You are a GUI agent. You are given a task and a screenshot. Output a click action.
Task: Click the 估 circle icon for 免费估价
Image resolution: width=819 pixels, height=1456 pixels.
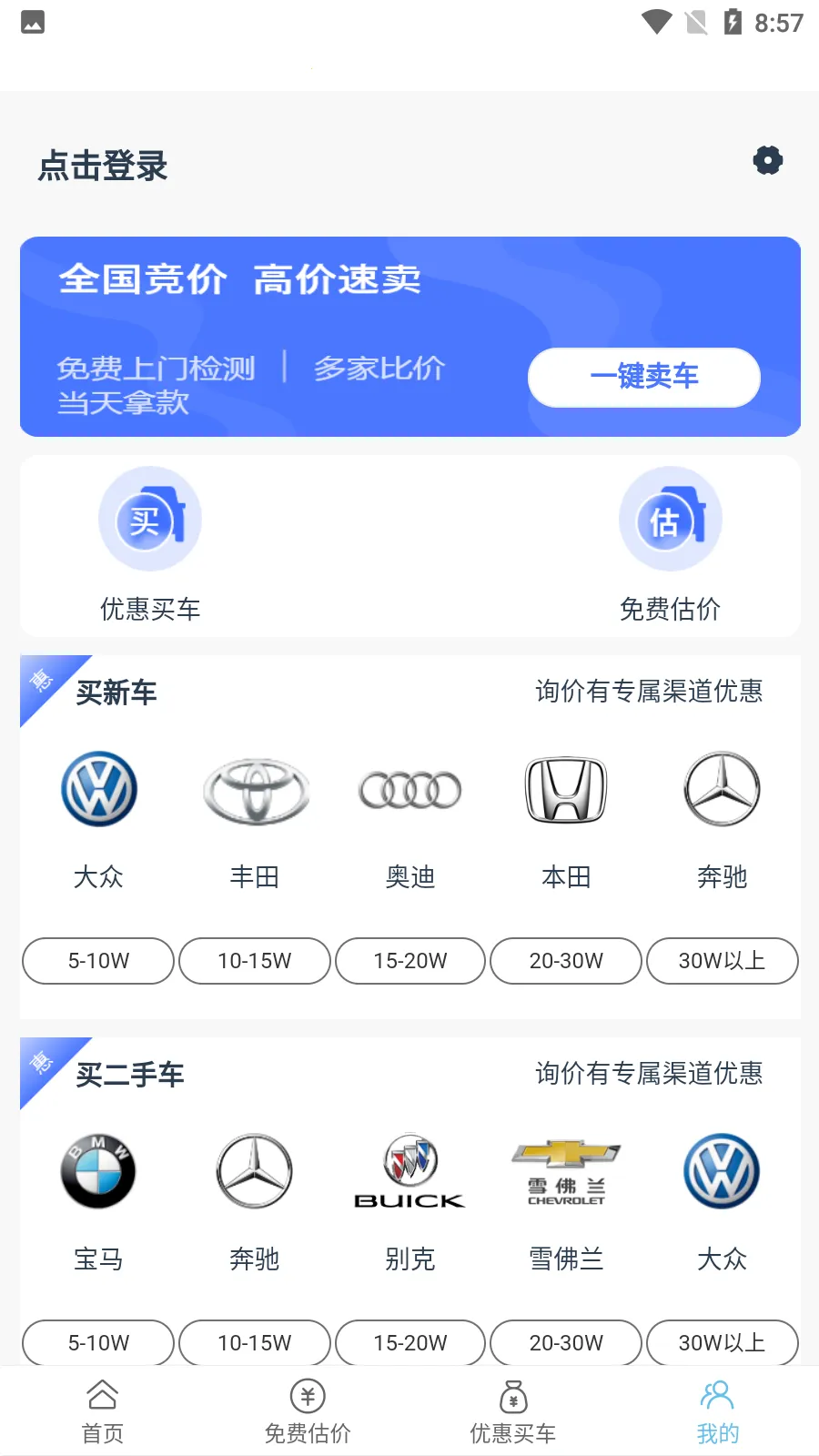point(670,519)
